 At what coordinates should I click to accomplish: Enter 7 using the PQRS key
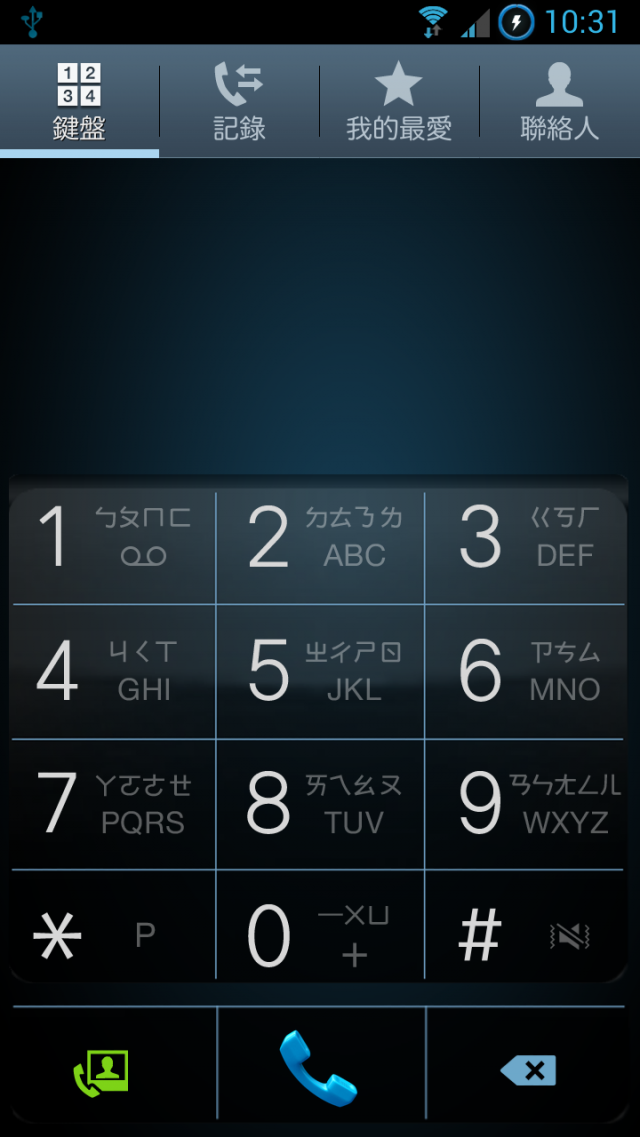coord(113,805)
